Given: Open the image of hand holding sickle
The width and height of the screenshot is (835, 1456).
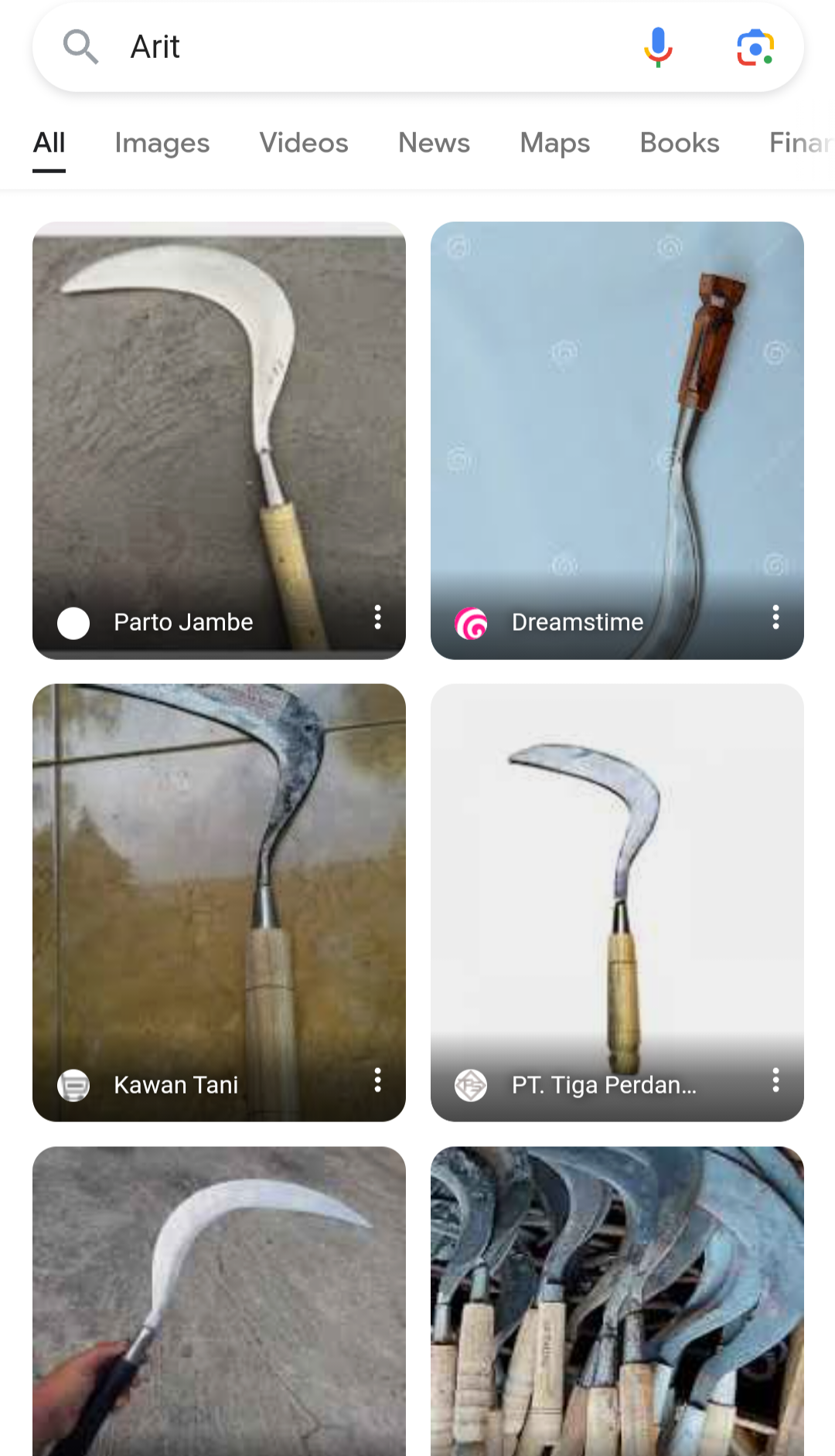Looking at the screenshot, I should [x=219, y=1306].
